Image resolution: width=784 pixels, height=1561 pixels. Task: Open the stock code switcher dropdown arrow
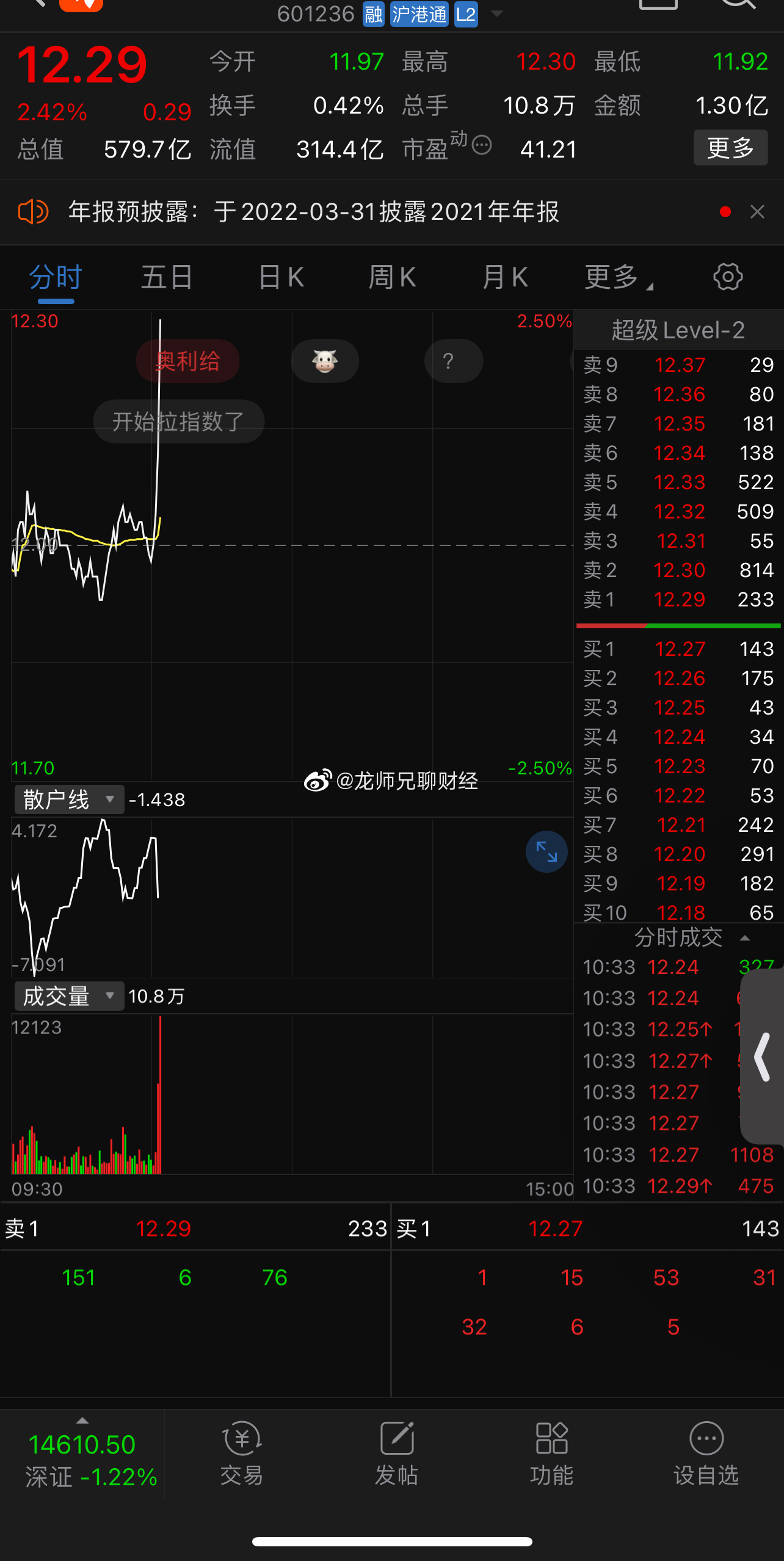point(497,13)
